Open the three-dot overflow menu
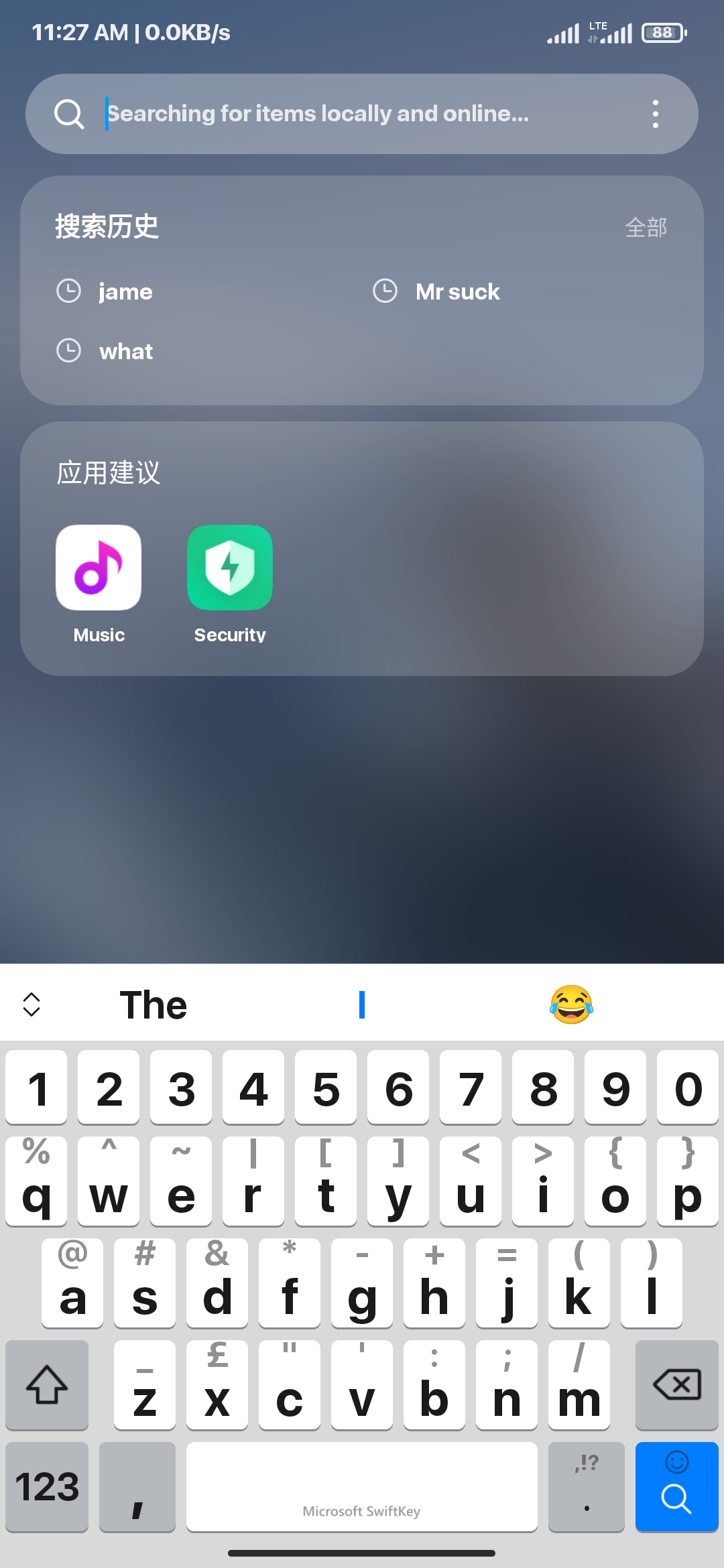The height and width of the screenshot is (1568, 724). tap(655, 114)
